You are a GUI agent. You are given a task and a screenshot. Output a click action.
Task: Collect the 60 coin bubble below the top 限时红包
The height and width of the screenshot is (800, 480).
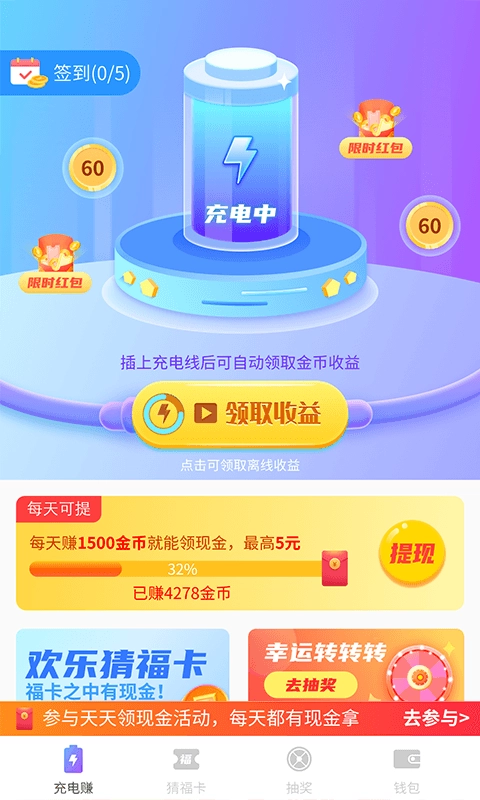pos(430,226)
